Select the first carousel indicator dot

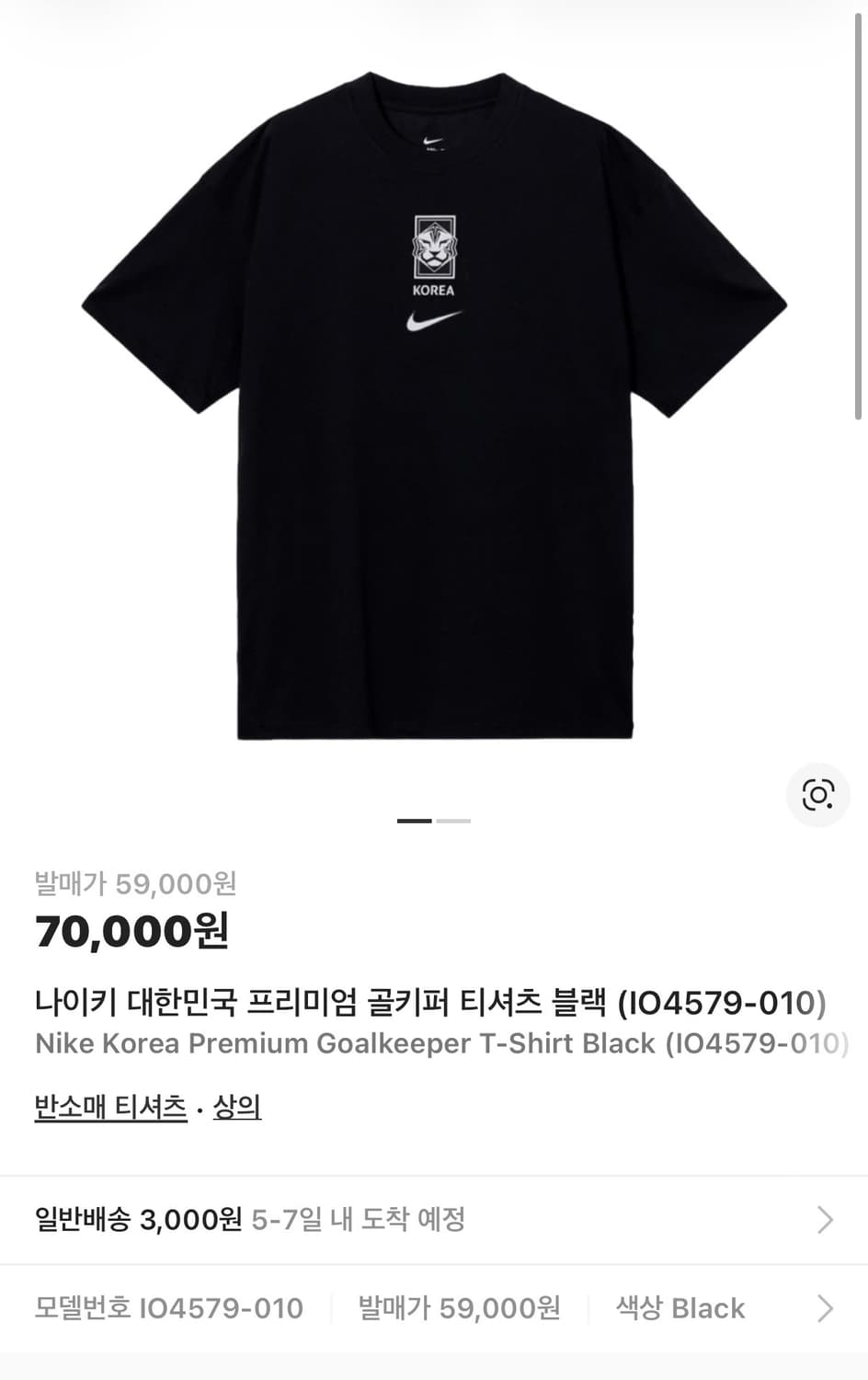pyautogui.click(x=414, y=820)
